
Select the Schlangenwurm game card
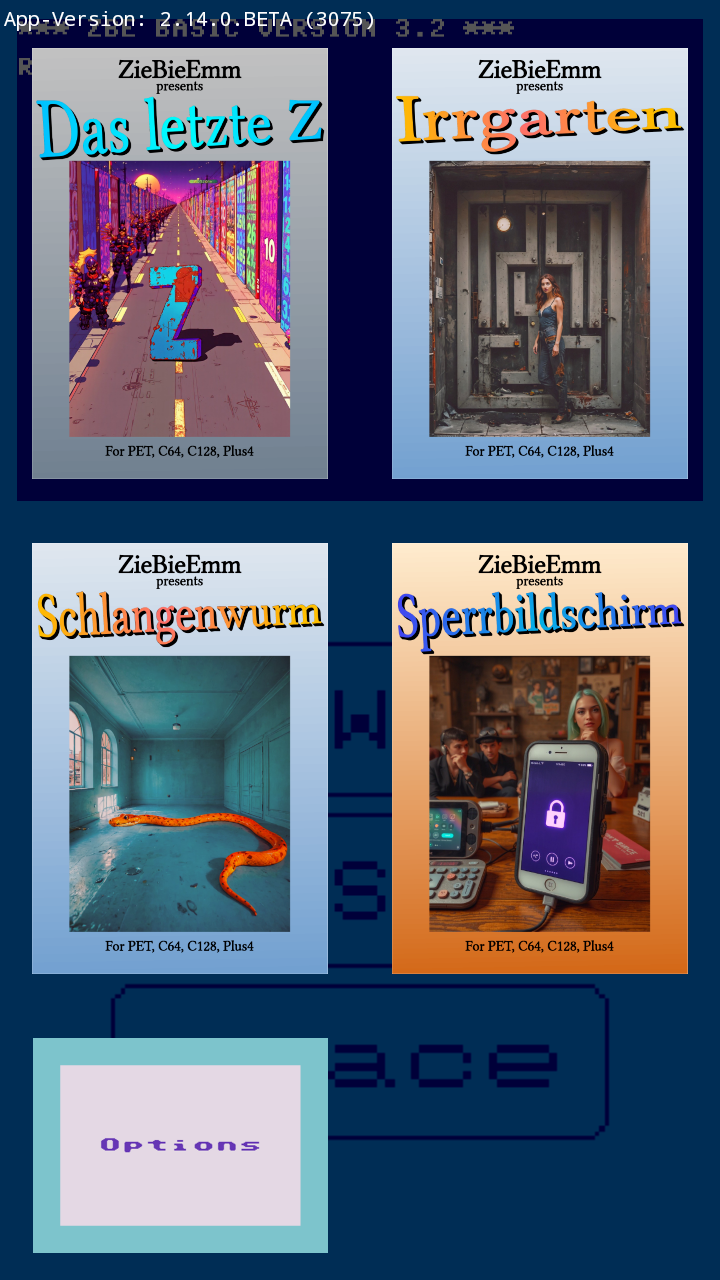[x=180, y=758]
